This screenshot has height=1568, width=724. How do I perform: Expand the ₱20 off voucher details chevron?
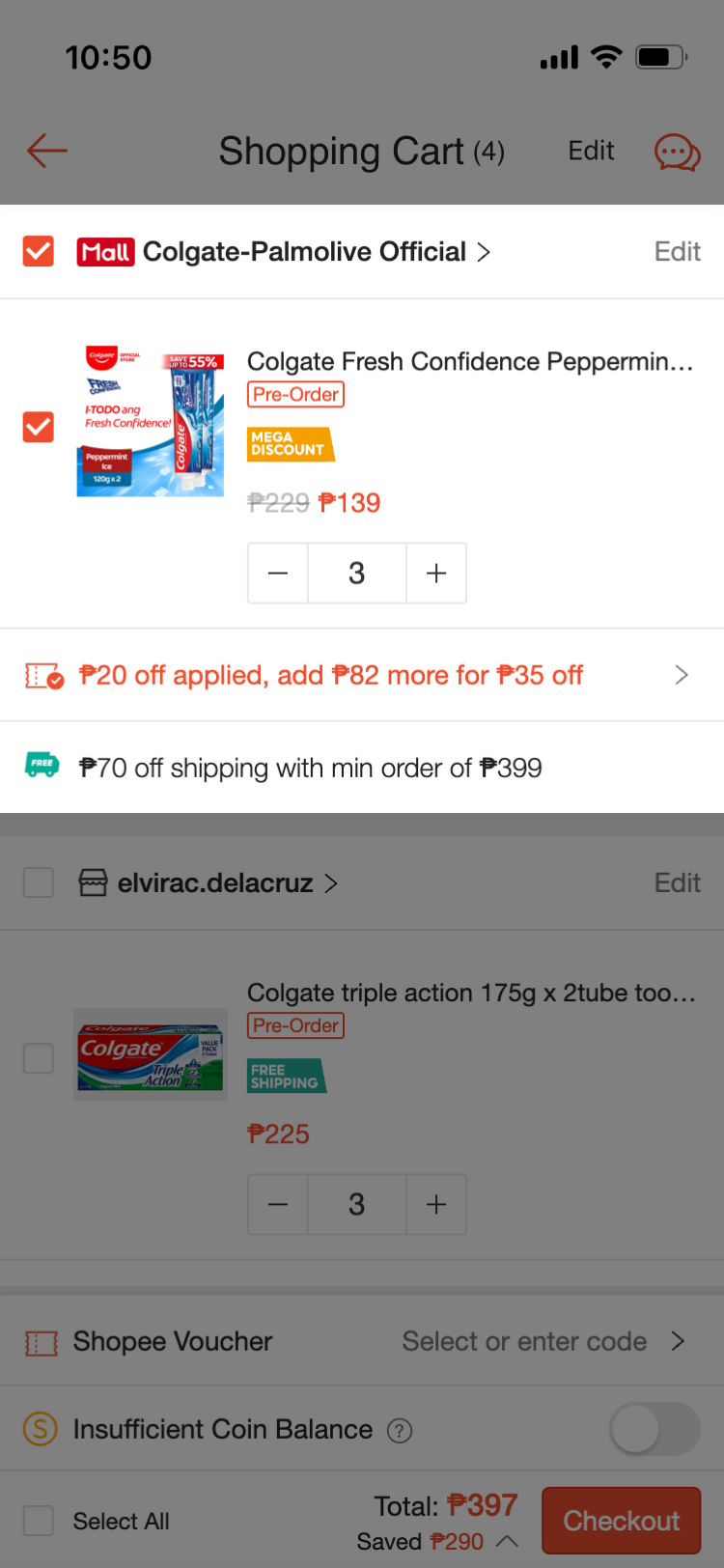point(682,675)
